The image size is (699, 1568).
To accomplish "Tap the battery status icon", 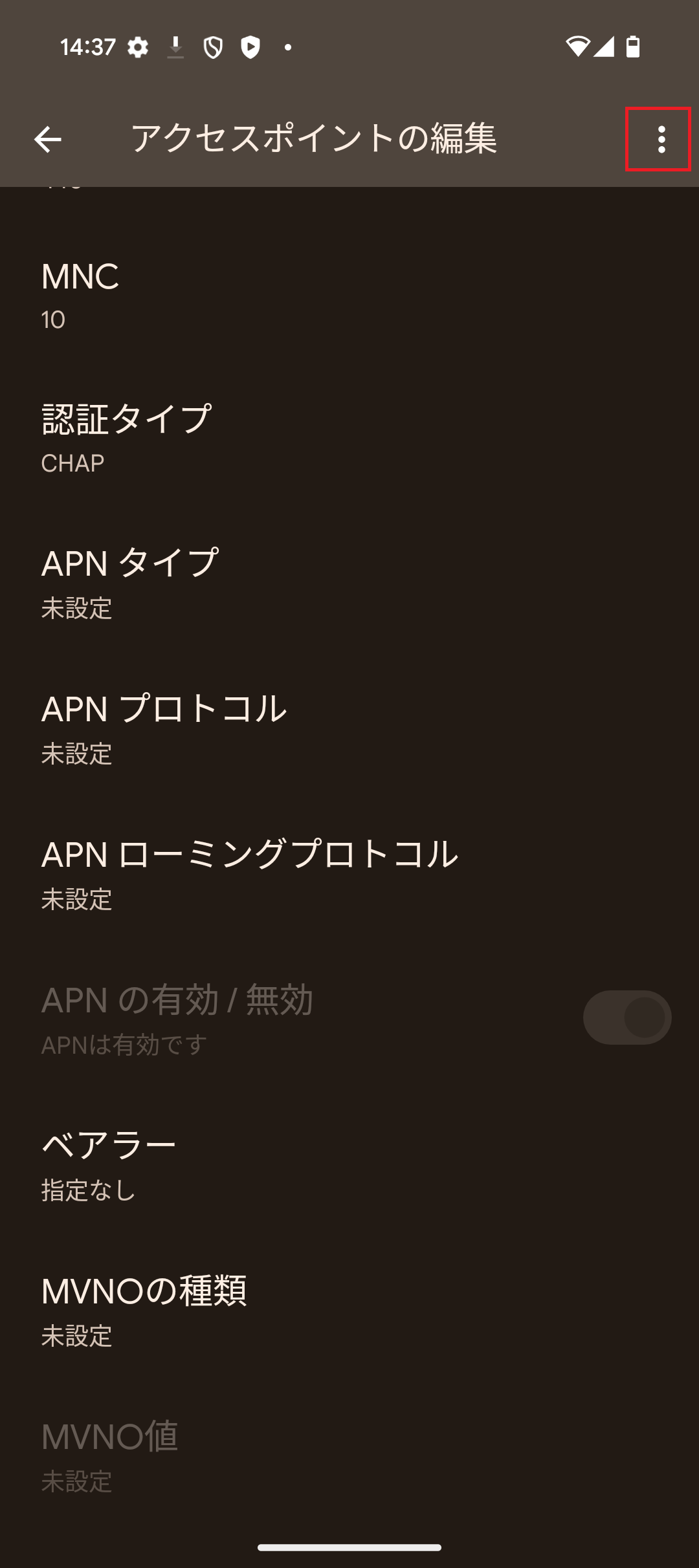I will [x=633, y=46].
